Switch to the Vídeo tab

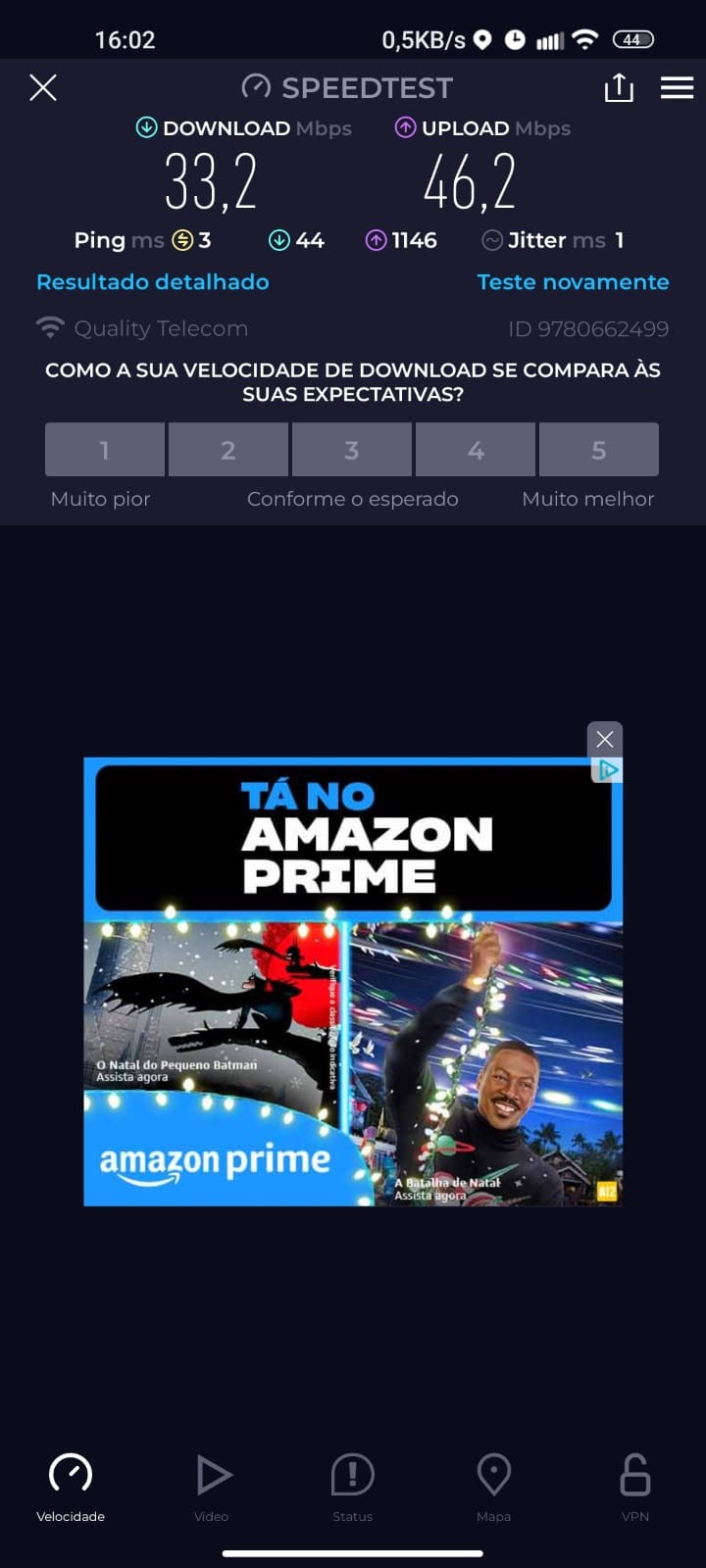tap(212, 1487)
